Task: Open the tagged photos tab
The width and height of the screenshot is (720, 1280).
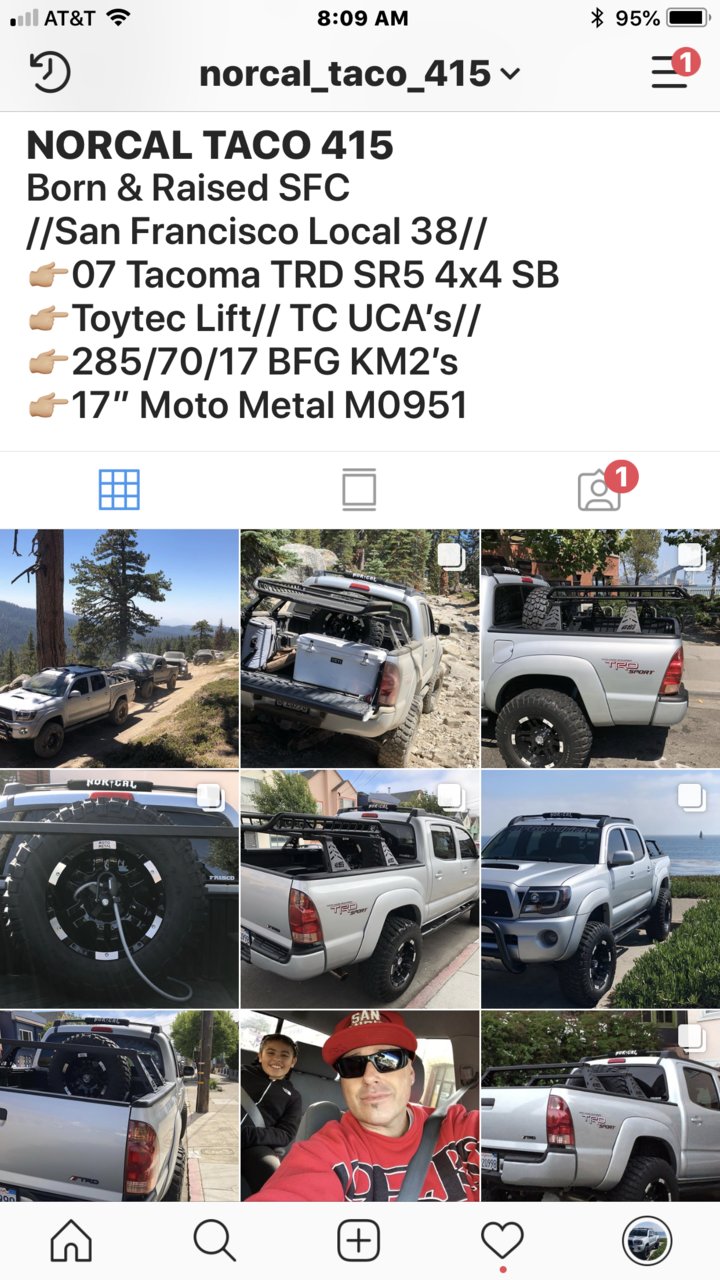Action: [600, 490]
